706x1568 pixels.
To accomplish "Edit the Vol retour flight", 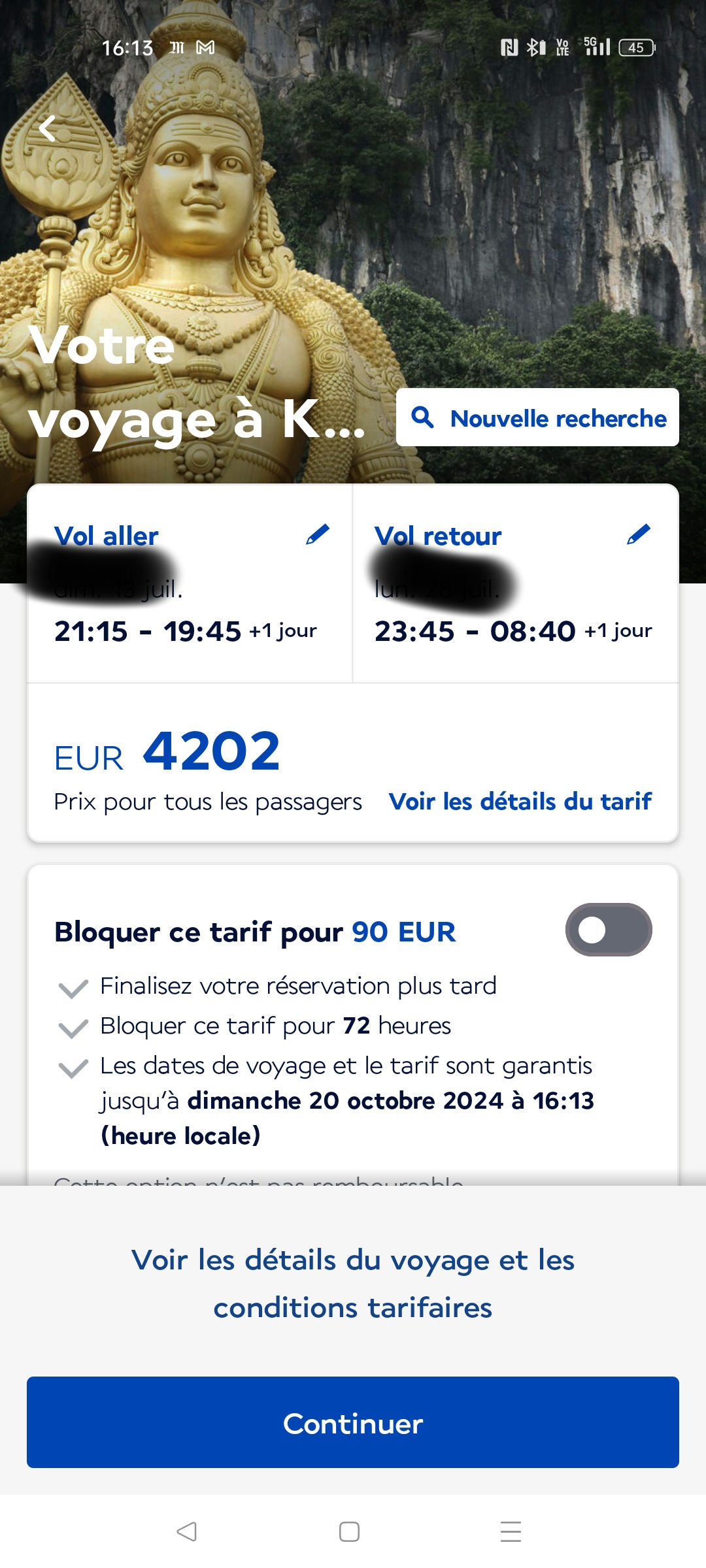I will tap(639, 535).
